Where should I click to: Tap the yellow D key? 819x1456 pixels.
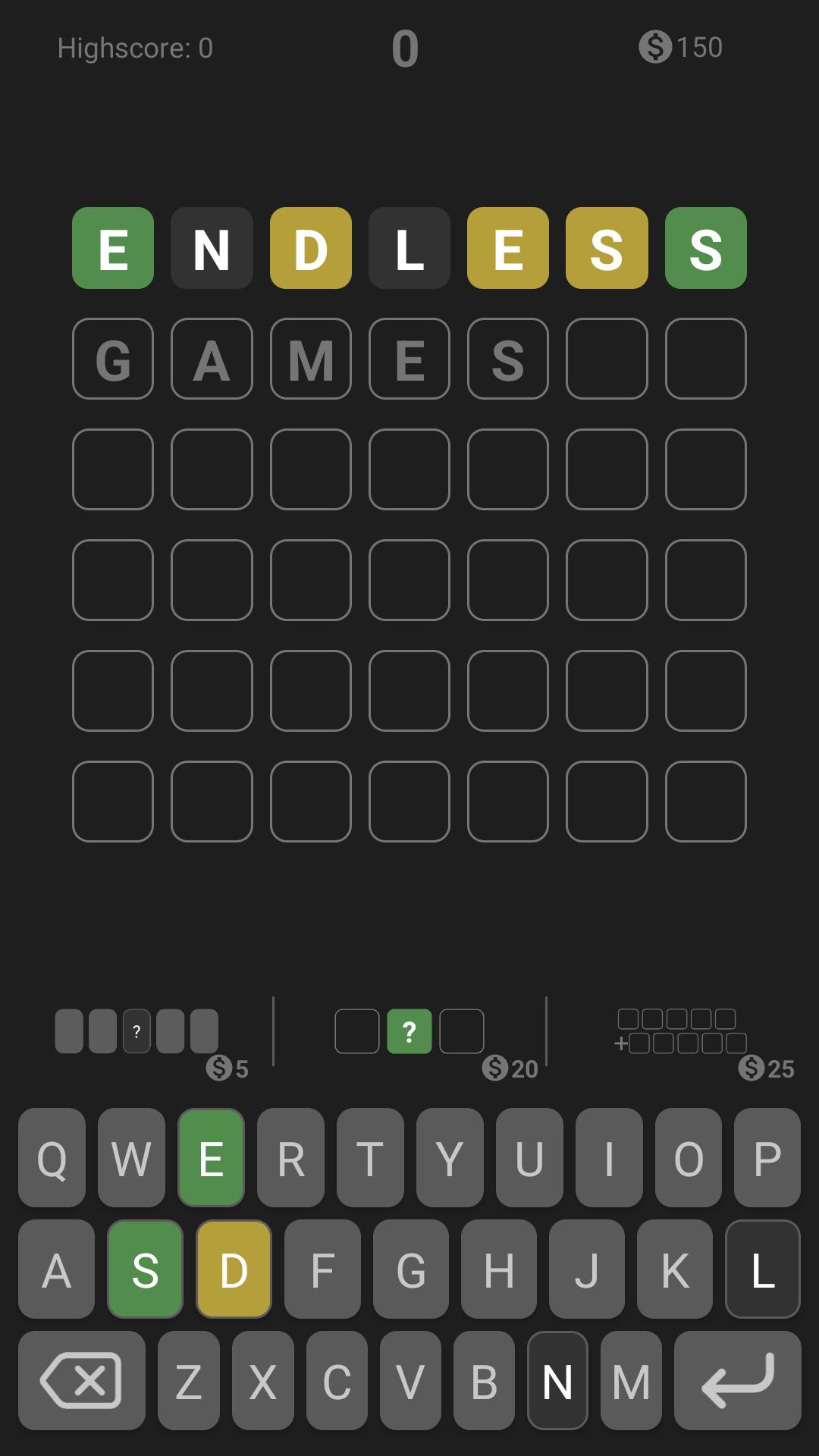(x=234, y=1269)
